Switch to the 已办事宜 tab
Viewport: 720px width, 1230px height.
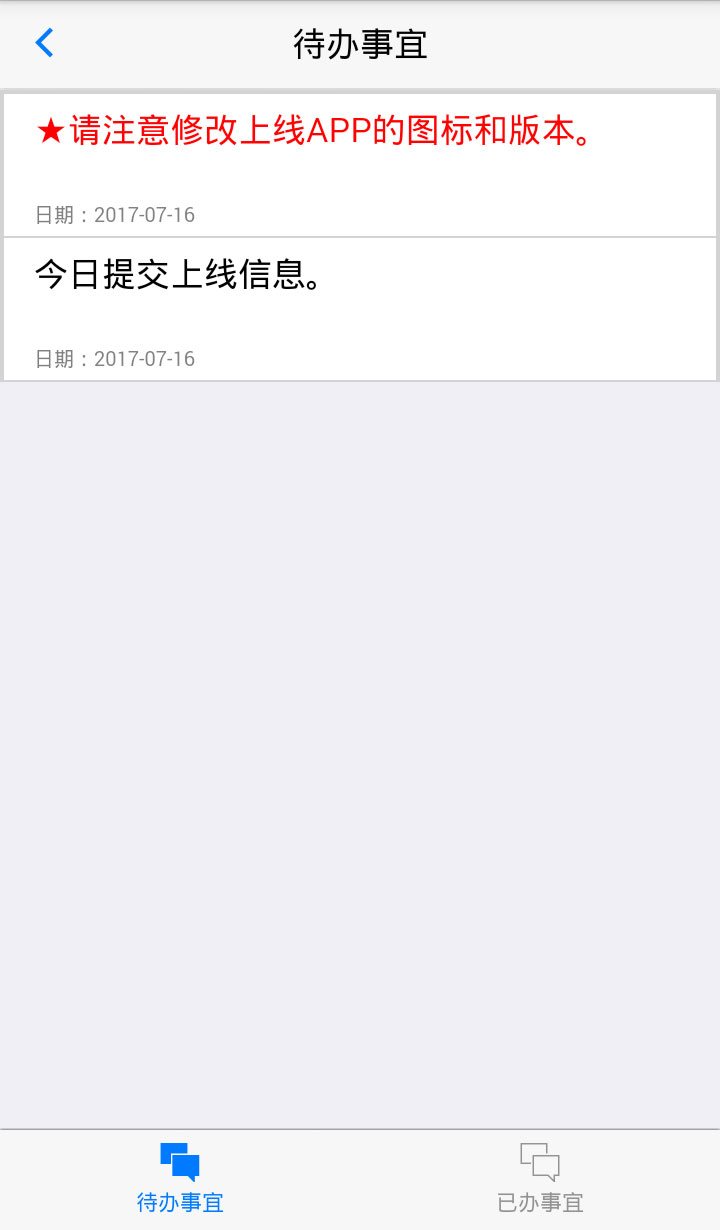539,1178
